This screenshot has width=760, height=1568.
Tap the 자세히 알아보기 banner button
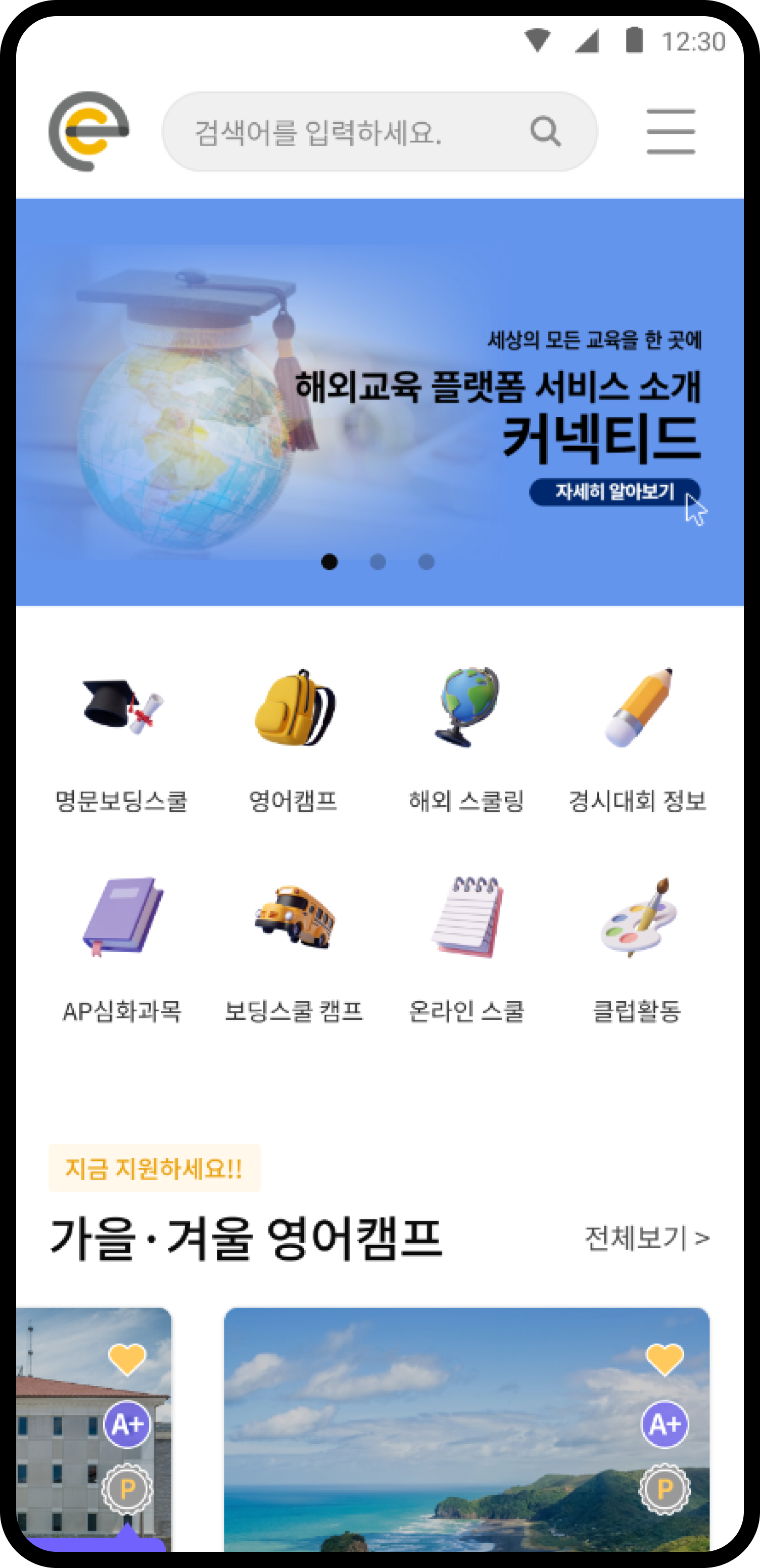tap(614, 492)
